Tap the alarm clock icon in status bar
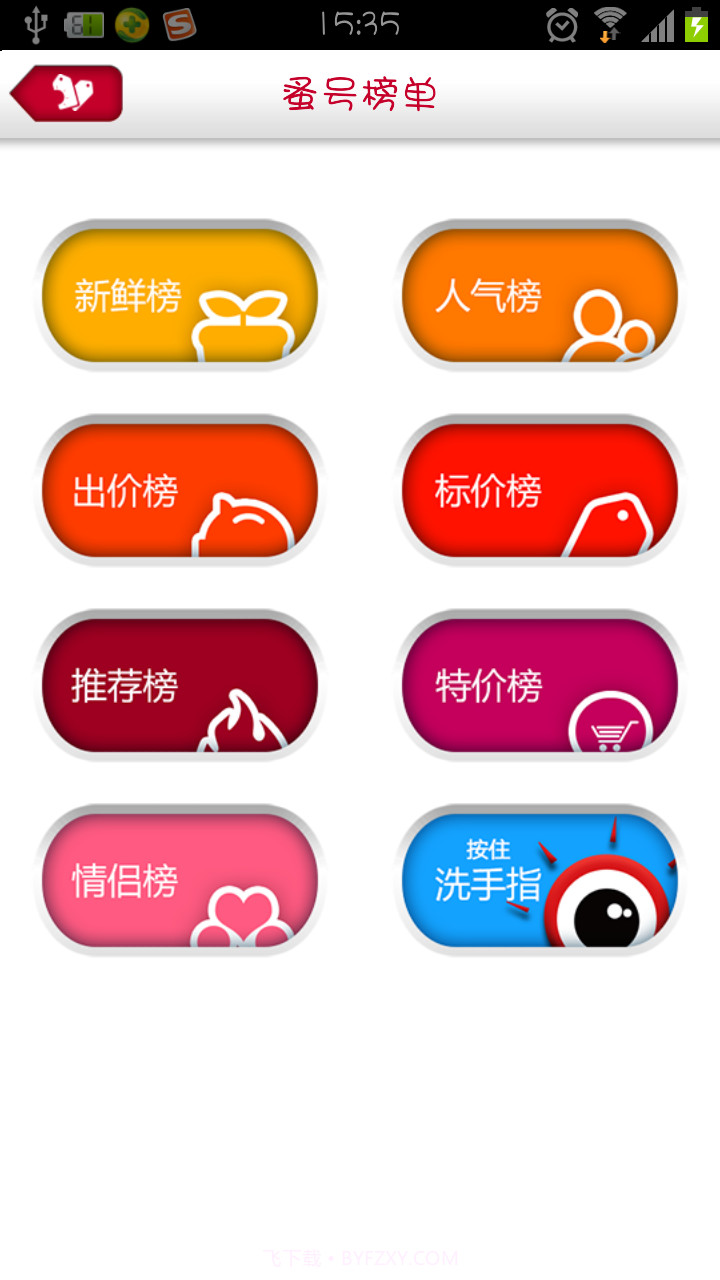The width and height of the screenshot is (720, 1280). click(x=562, y=22)
